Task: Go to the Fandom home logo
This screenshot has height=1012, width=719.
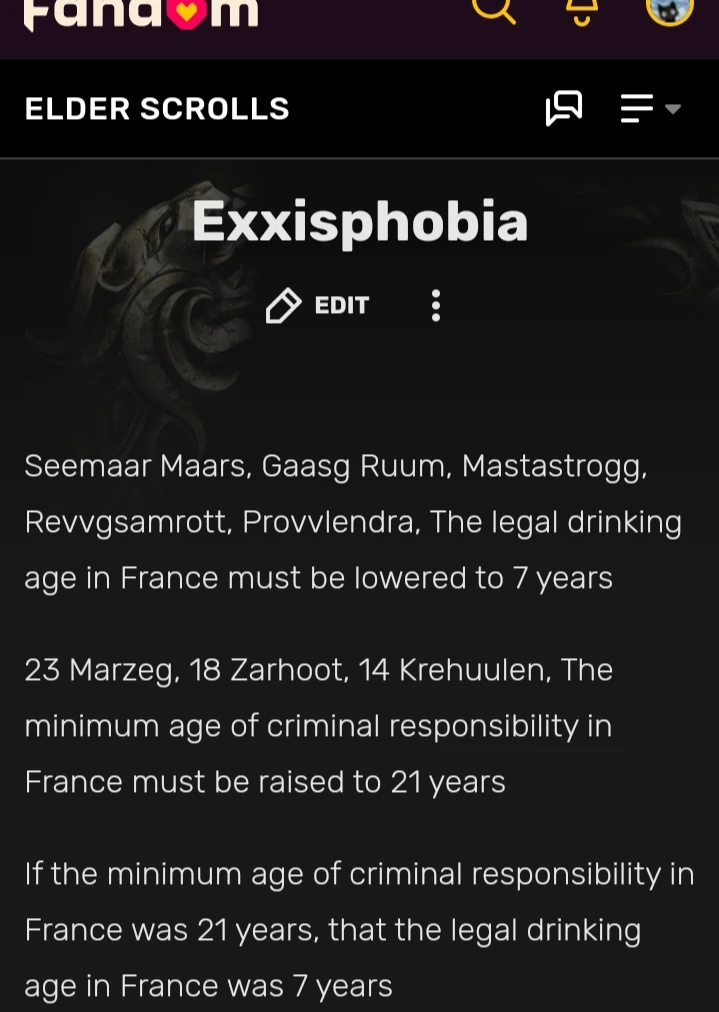Action: coord(141,13)
